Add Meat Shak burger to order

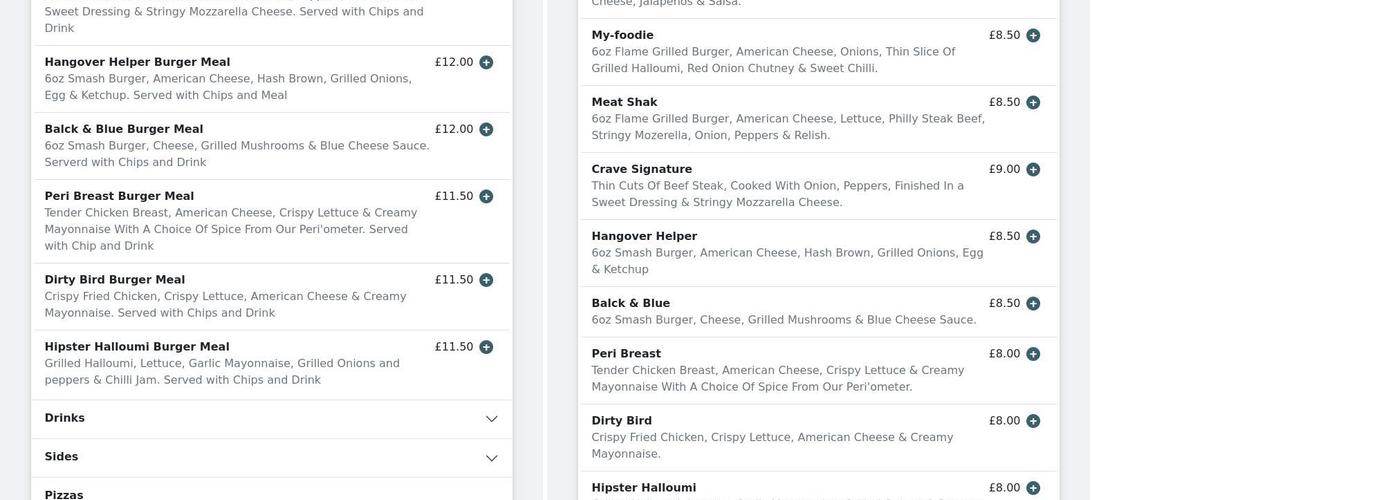tap(1033, 102)
